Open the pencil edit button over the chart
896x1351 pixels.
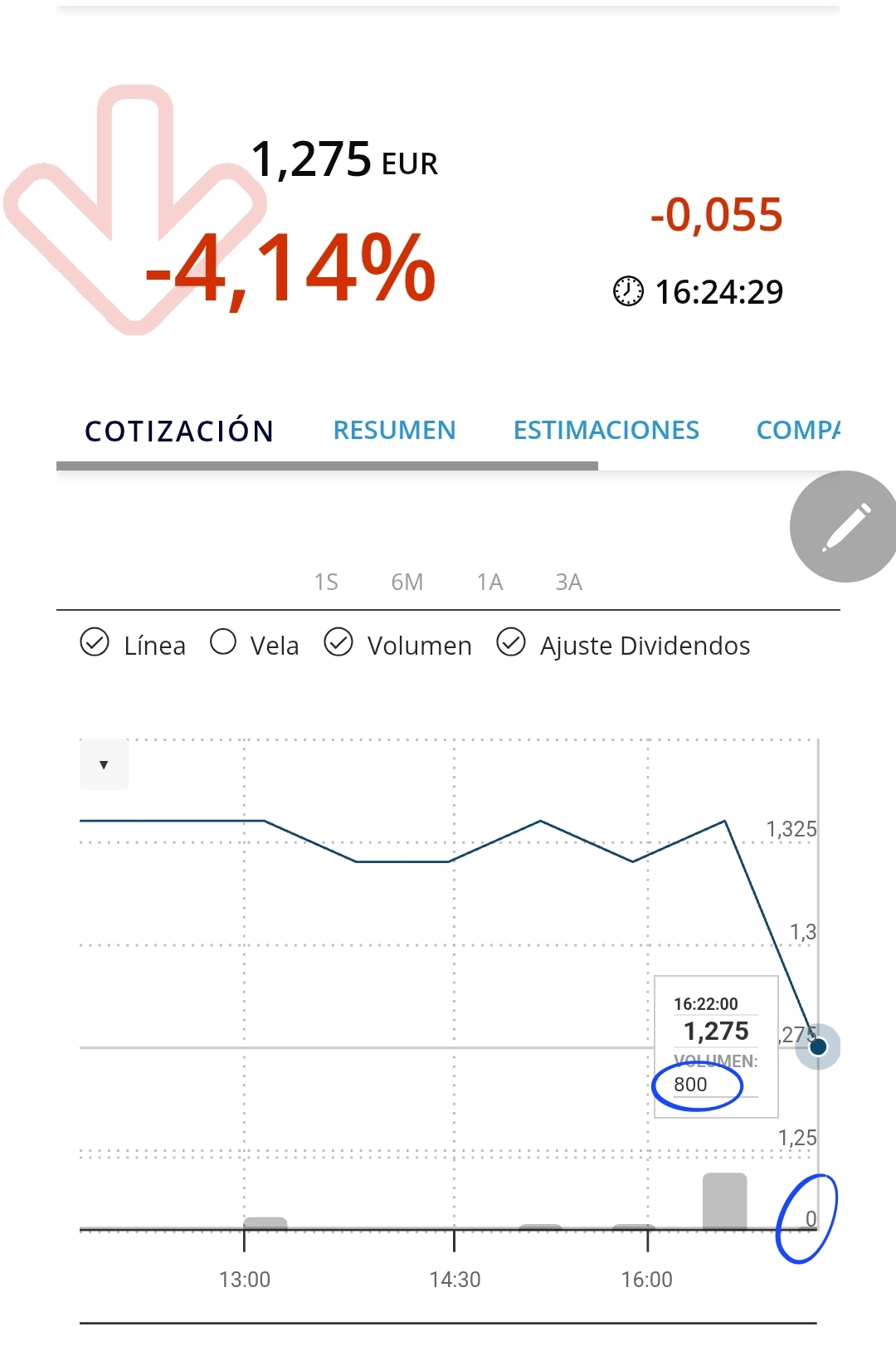pos(843,527)
